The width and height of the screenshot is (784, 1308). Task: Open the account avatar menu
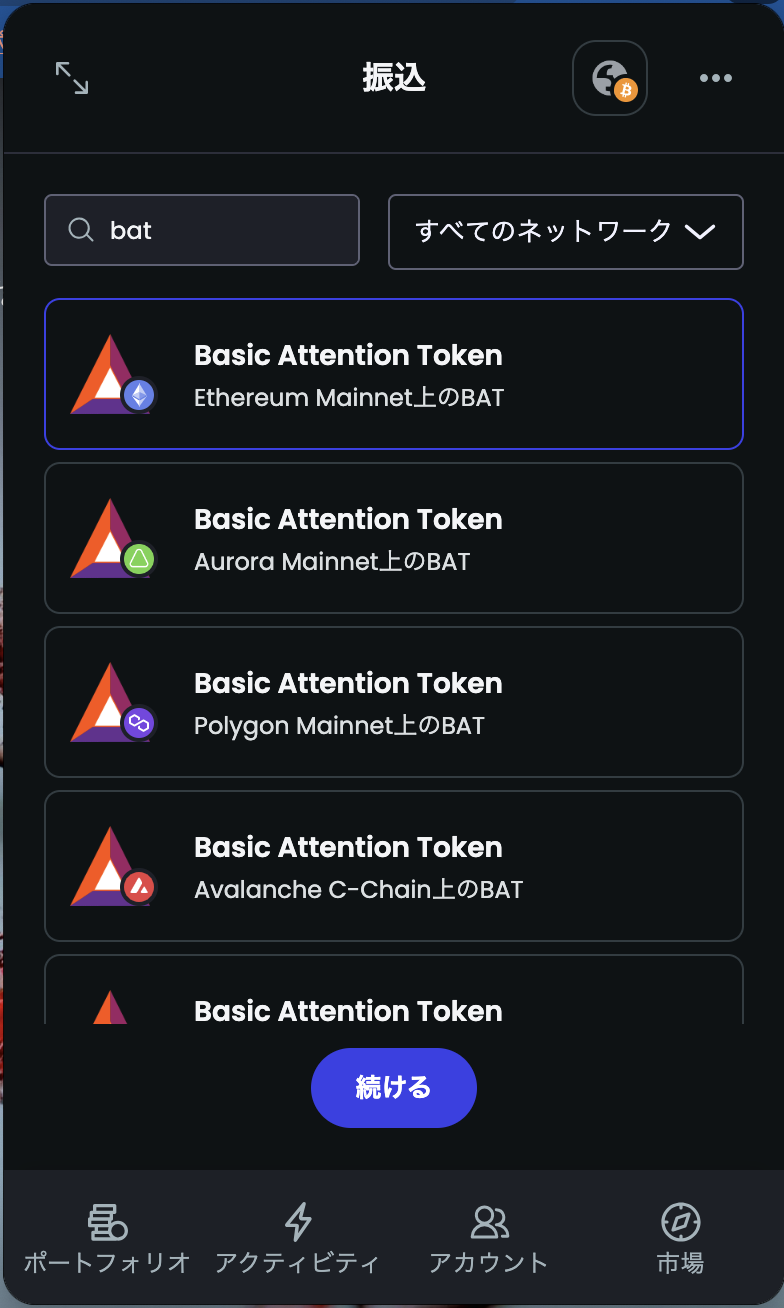[x=610, y=78]
